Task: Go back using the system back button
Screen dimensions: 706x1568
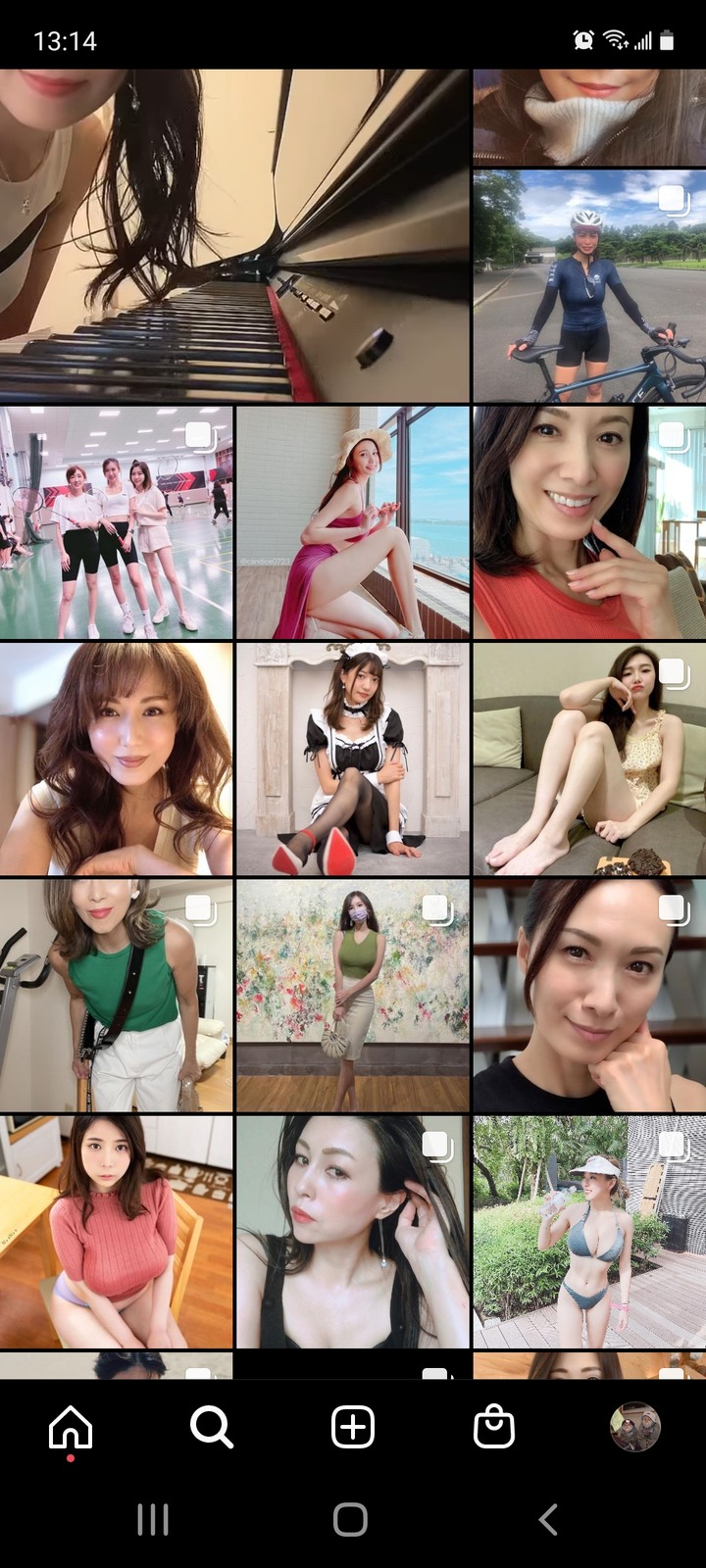Action: click(549, 1520)
